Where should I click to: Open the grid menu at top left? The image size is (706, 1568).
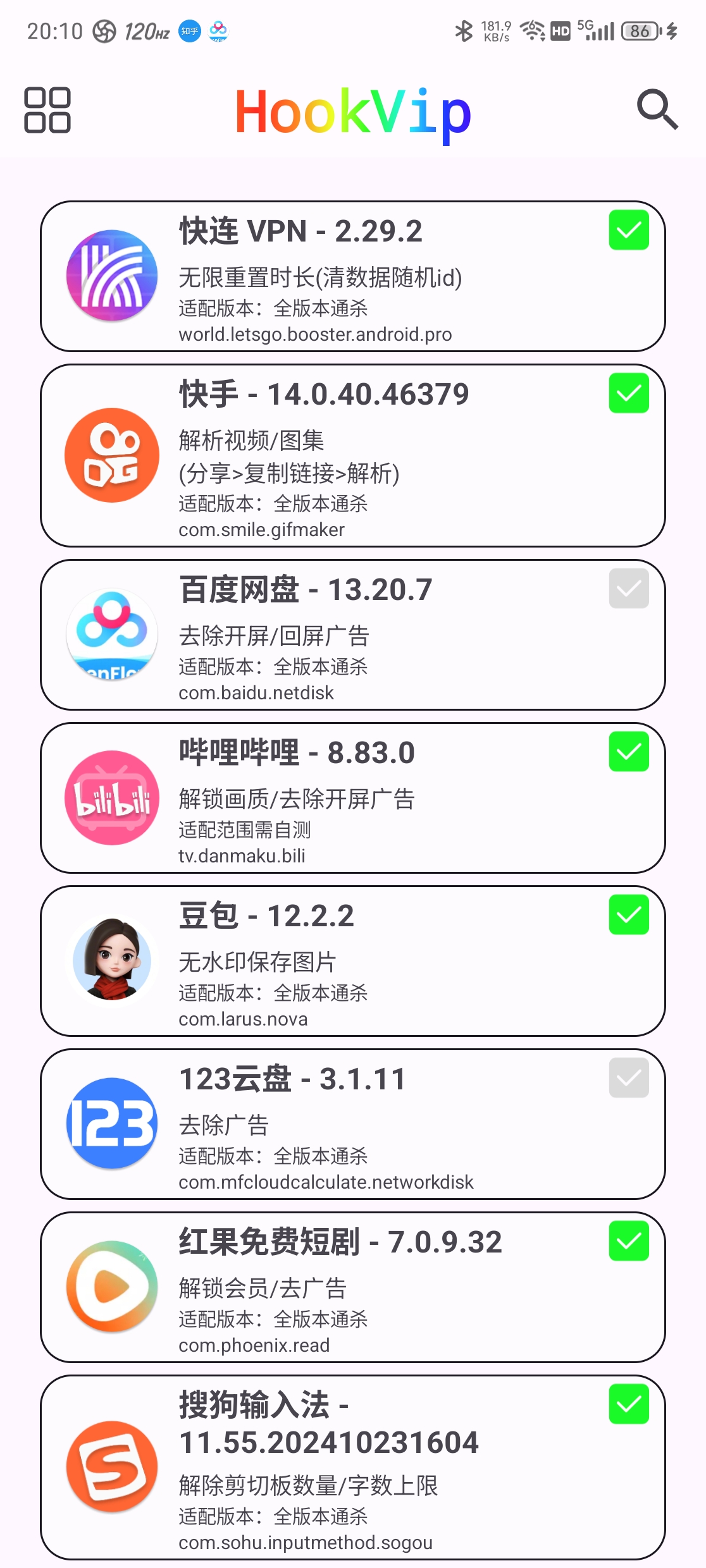click(49, 111)
